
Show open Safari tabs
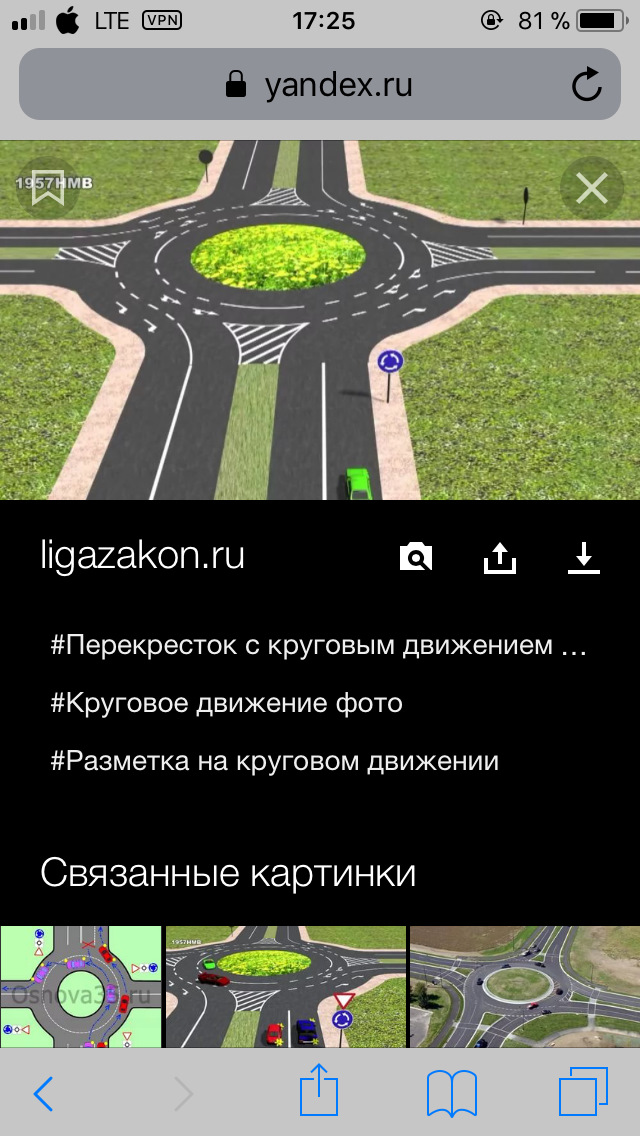(583, 1092)
